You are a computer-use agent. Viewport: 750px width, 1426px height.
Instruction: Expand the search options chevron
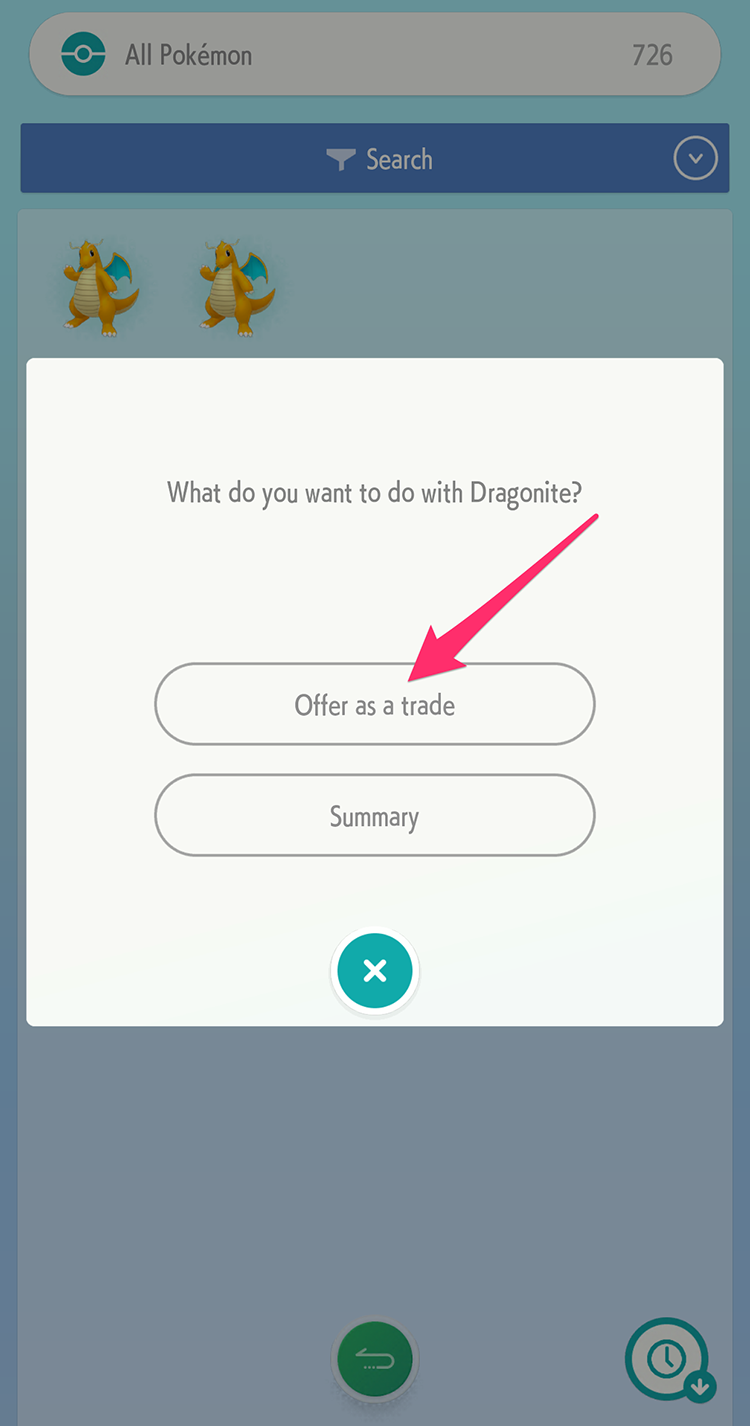coord(695,159)
